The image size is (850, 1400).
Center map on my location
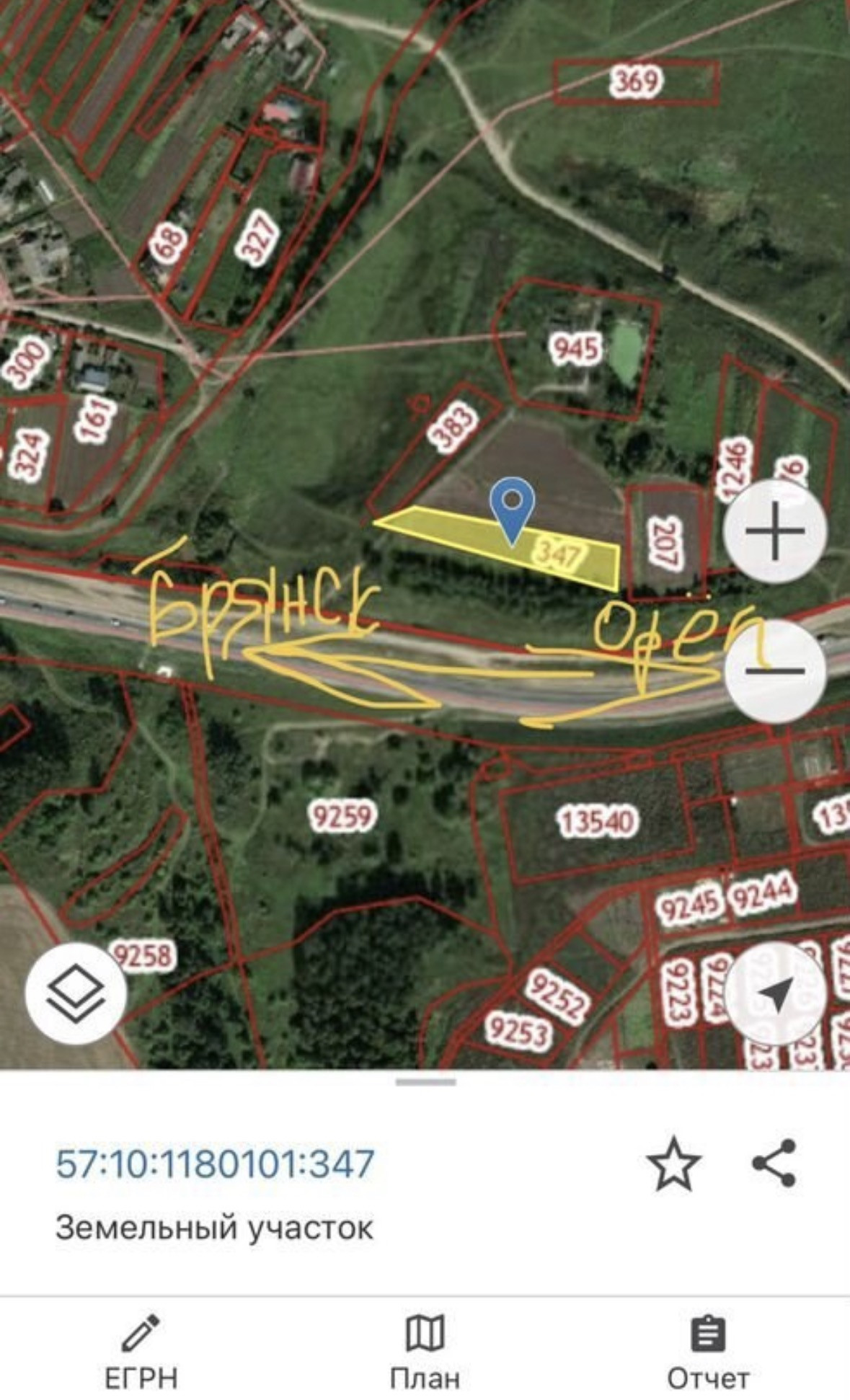point(775,993)
